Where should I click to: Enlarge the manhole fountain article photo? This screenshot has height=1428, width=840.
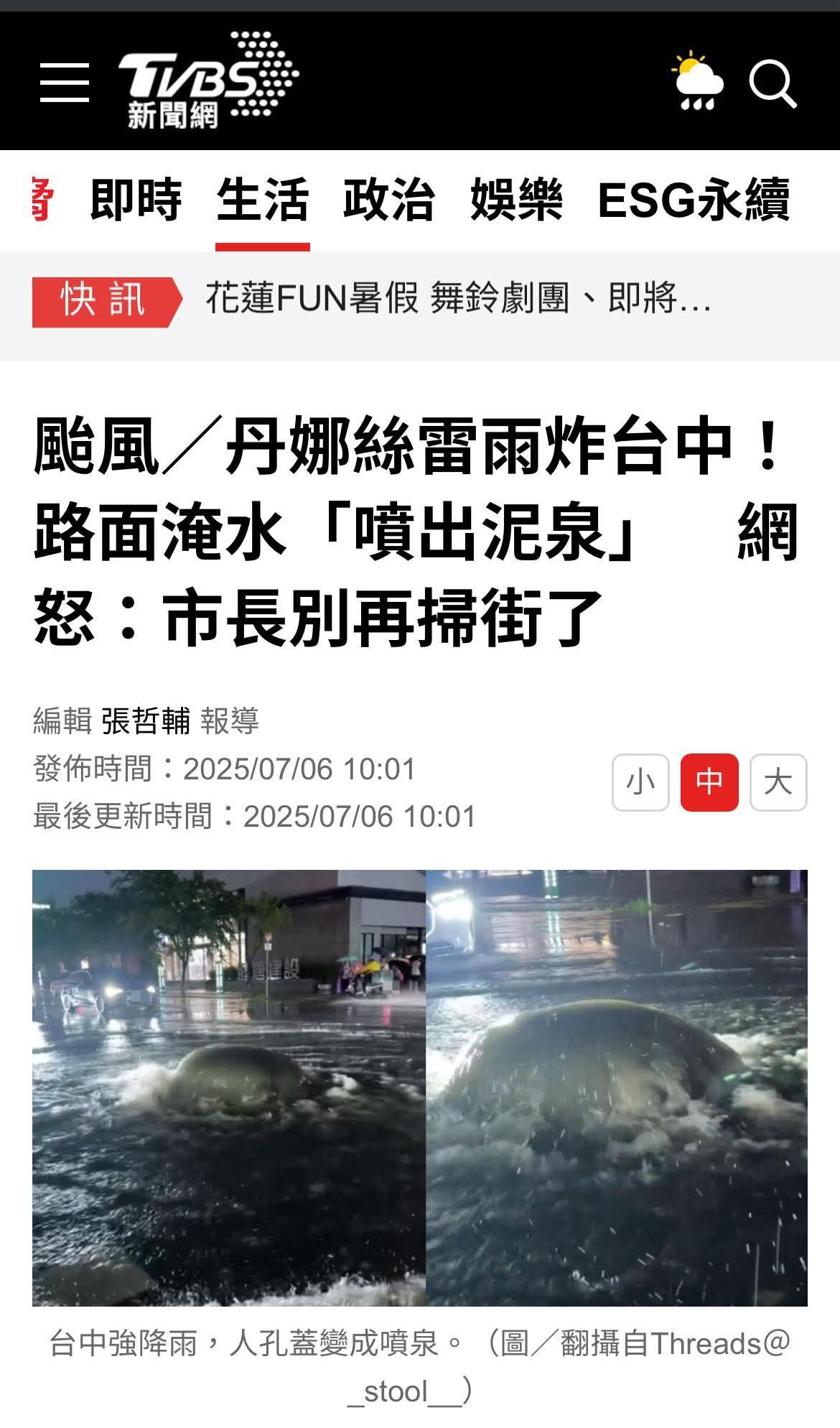pyautogui.click(x=420, y=1088)
